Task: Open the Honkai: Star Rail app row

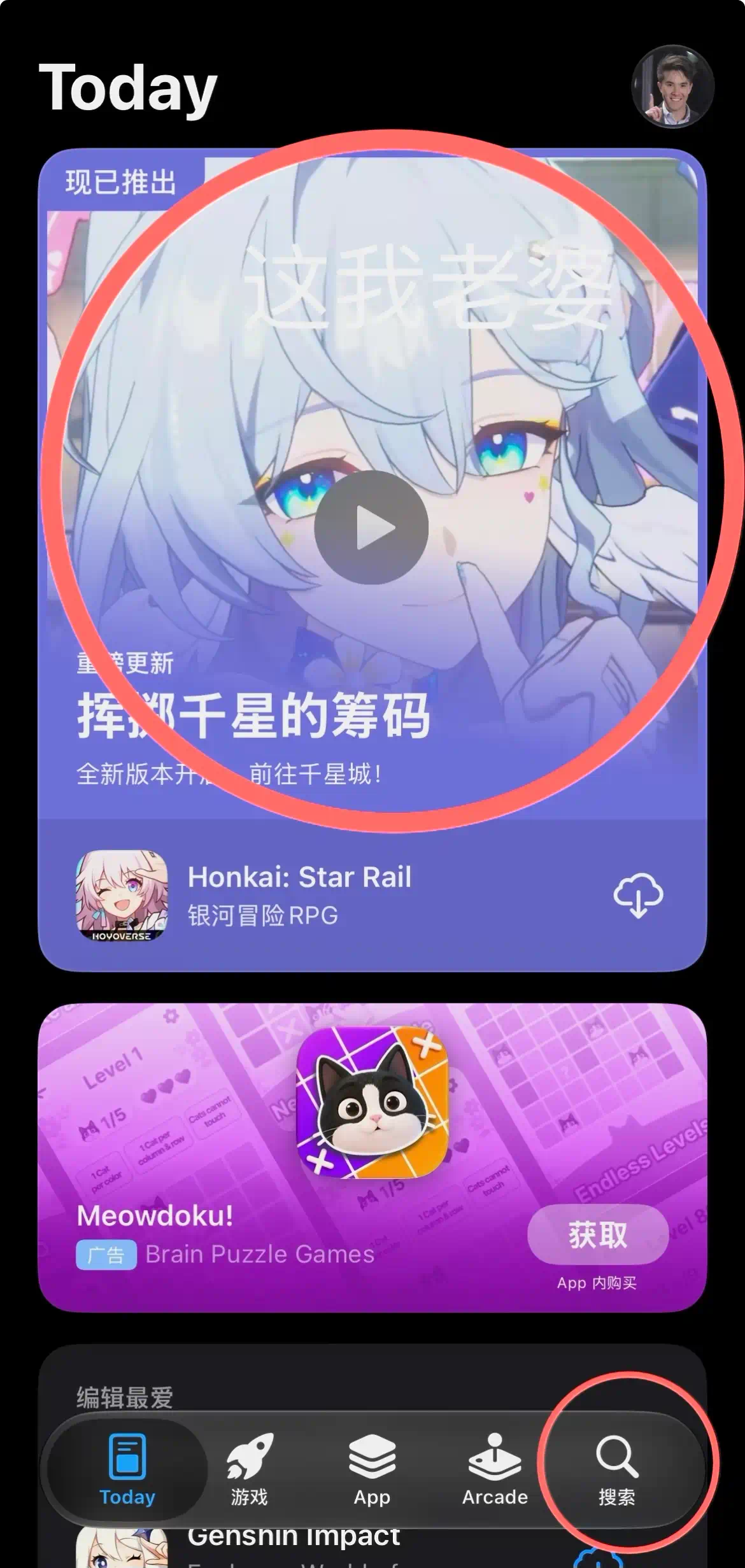Action: tap(372, 895)
